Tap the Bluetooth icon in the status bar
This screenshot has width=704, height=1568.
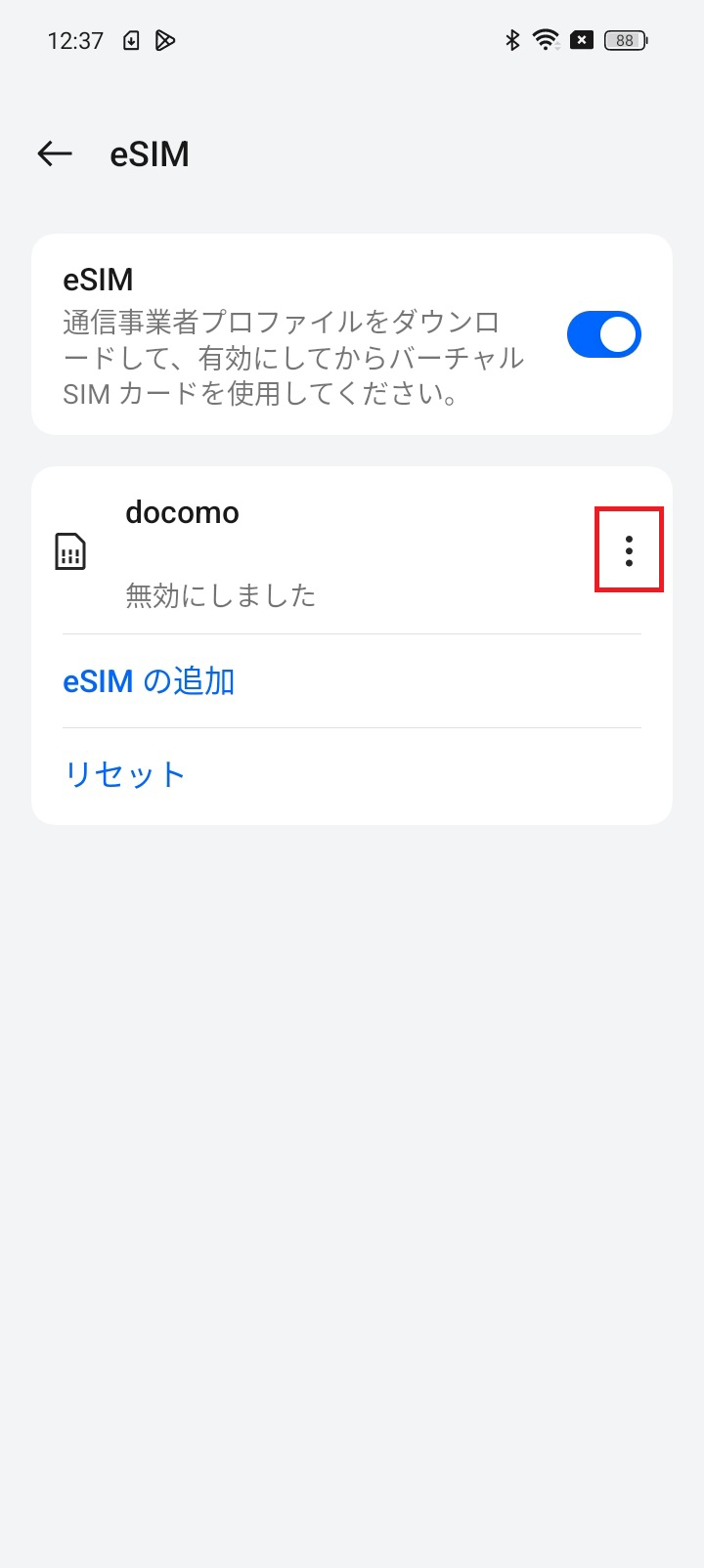[x=509, y=40]
